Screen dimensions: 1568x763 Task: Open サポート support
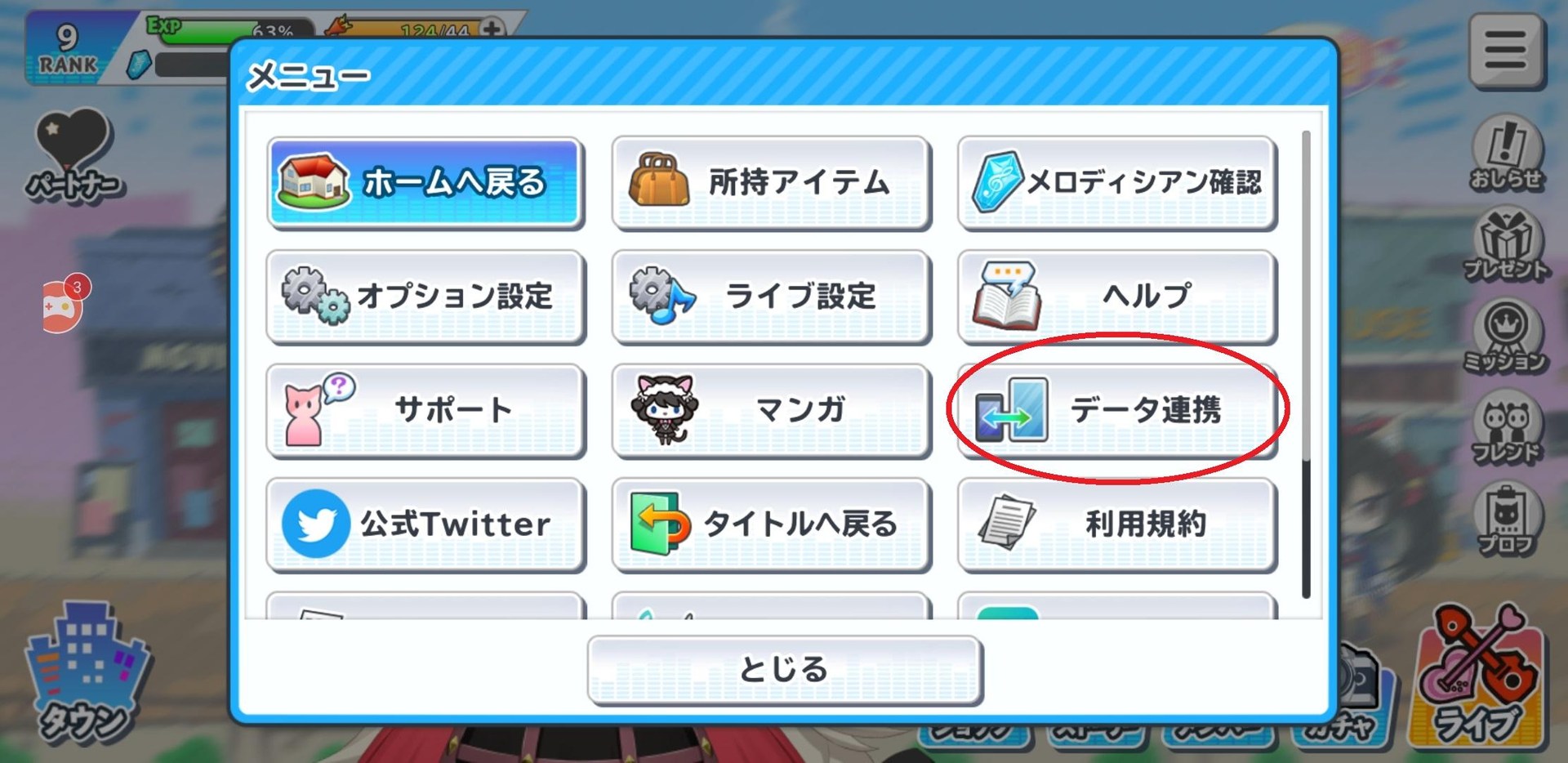[x=425, y=409]
